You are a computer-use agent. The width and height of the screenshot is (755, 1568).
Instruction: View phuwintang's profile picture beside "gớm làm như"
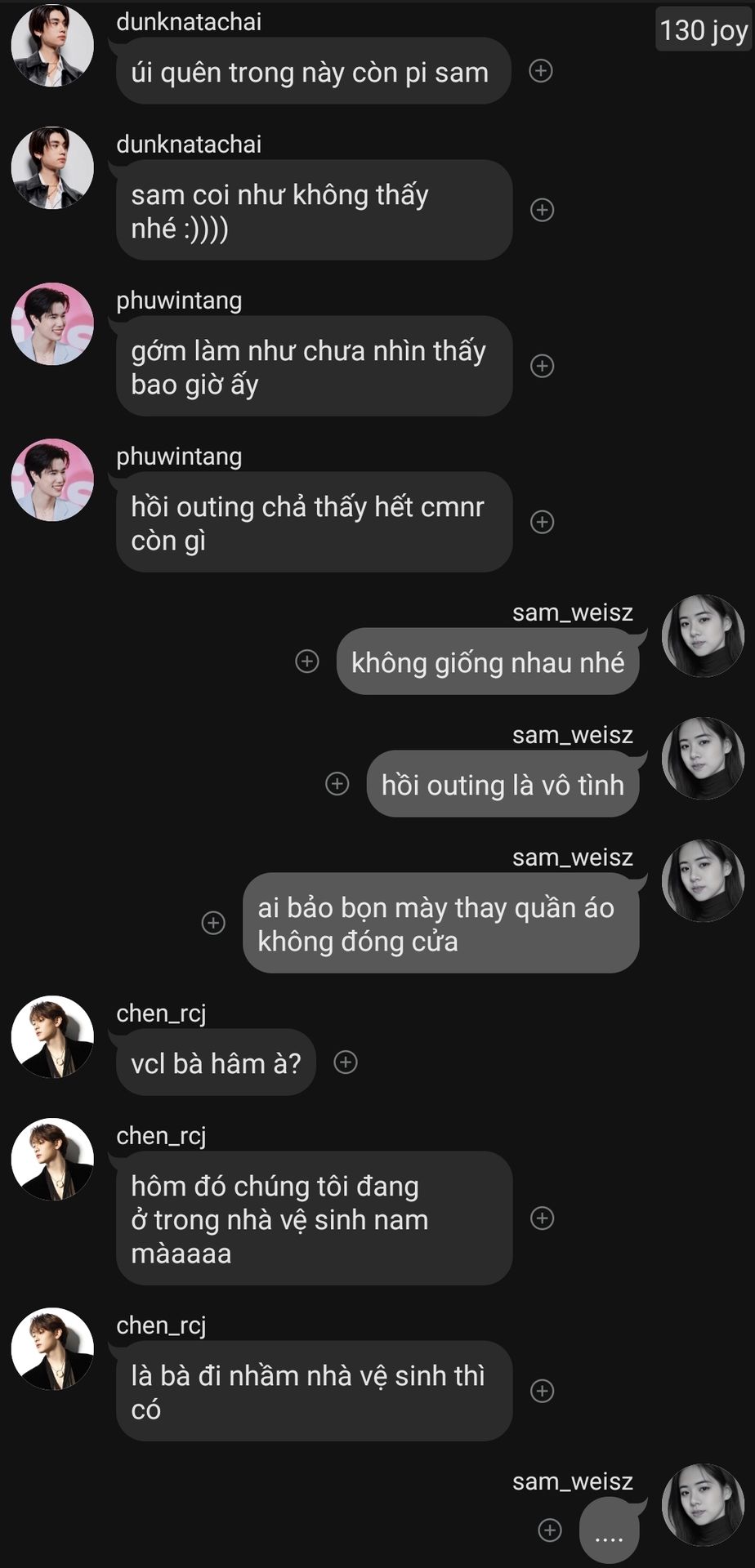(52, 324)
